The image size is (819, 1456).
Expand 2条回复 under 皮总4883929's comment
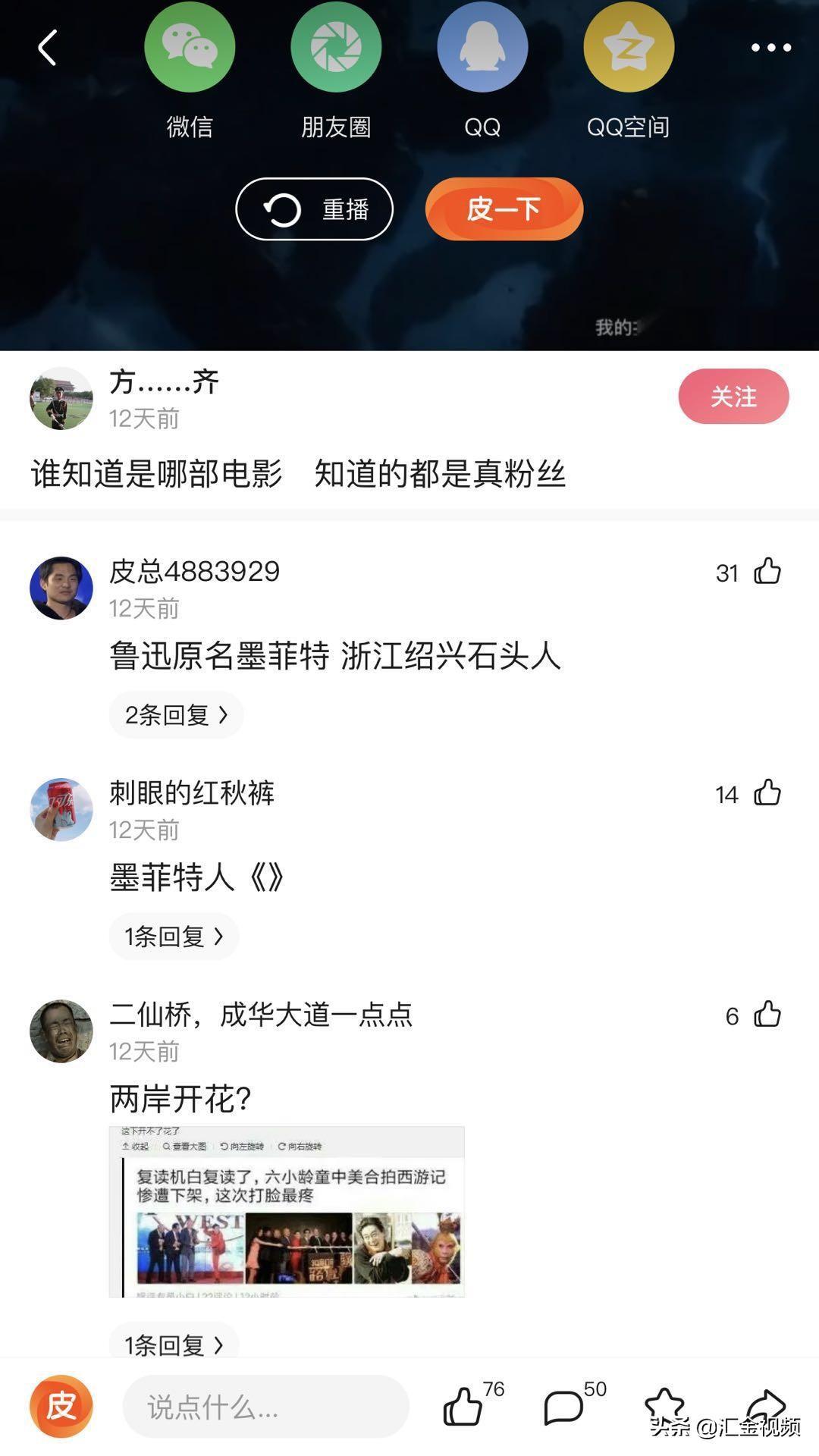[176, 714]
